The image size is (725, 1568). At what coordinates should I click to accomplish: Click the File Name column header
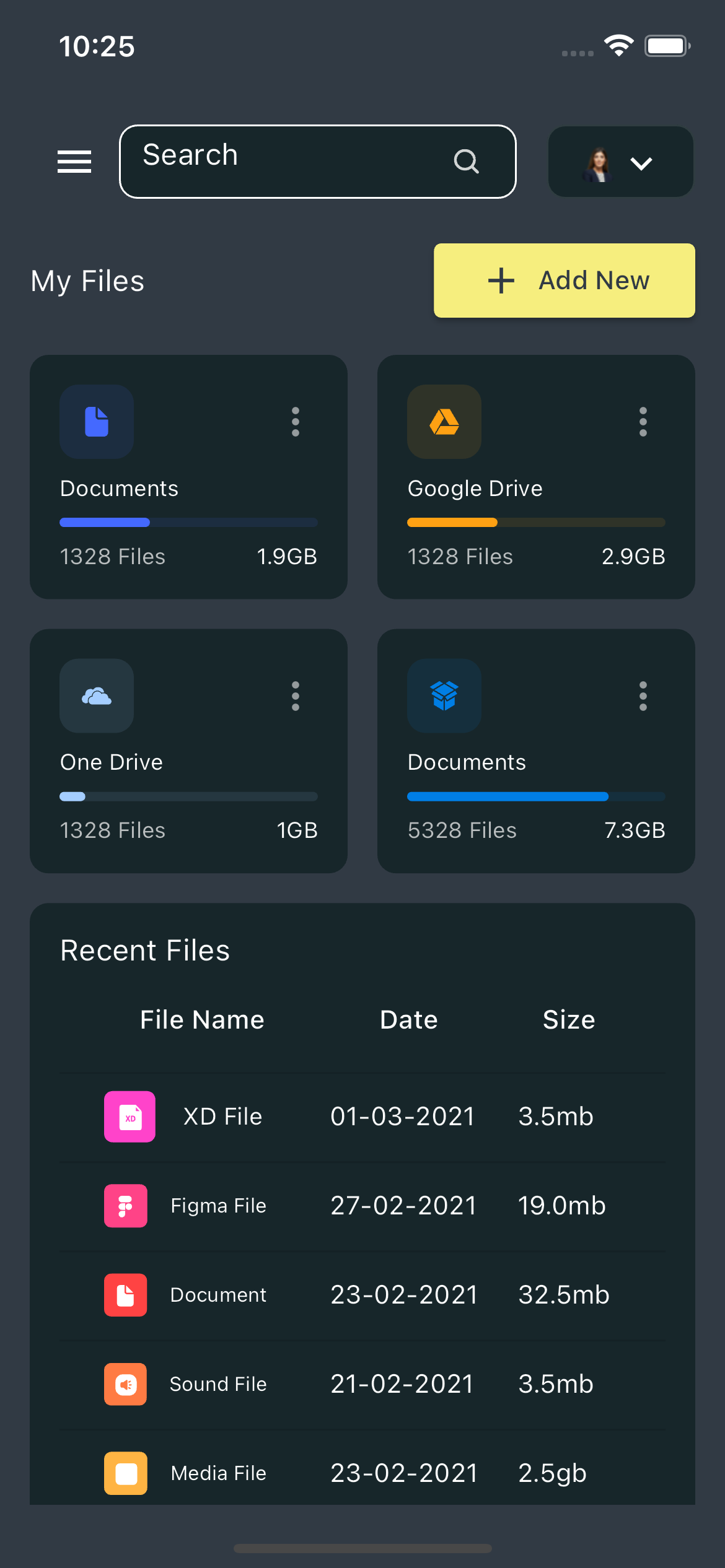coord(202,1019)
